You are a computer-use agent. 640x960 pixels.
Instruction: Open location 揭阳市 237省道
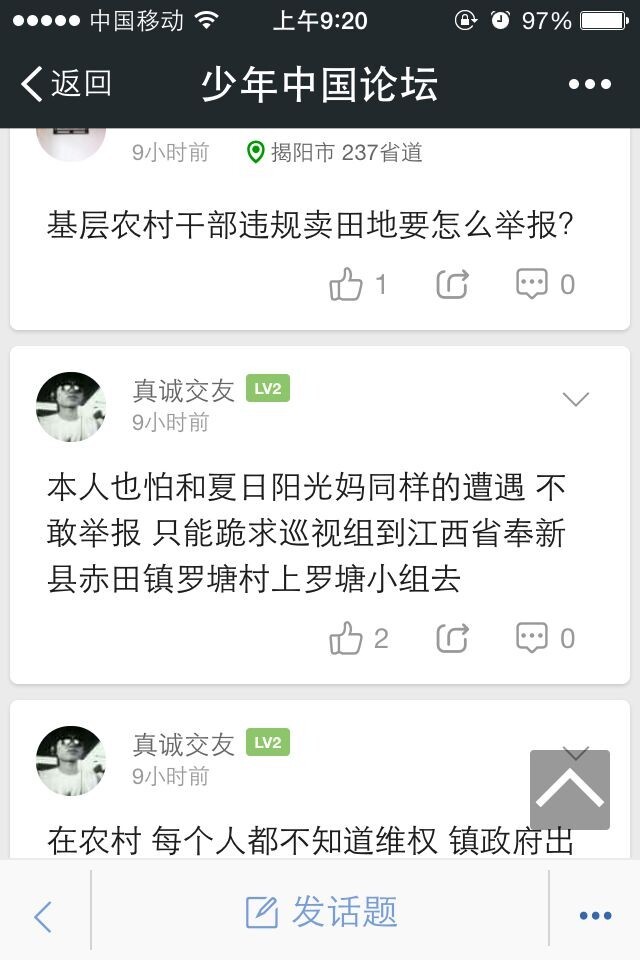335,152
